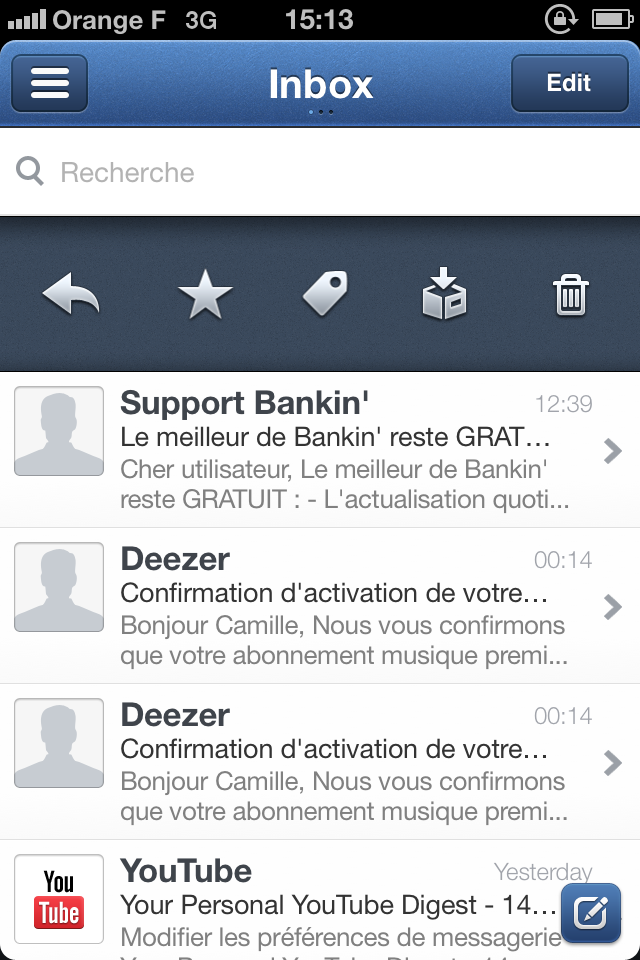
Task: Star the message
Action: click(205, 297)
